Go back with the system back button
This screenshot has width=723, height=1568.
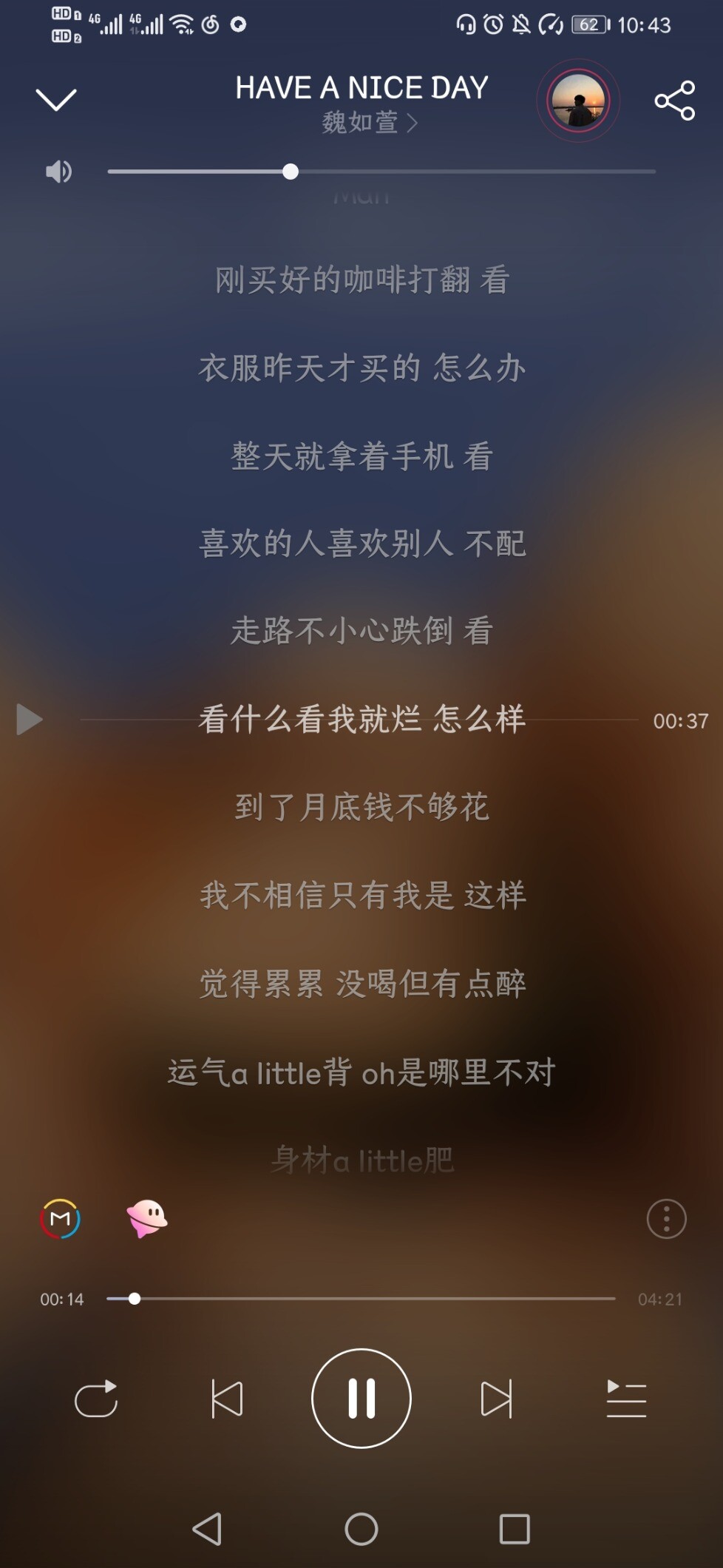(x=208, y=1529)
